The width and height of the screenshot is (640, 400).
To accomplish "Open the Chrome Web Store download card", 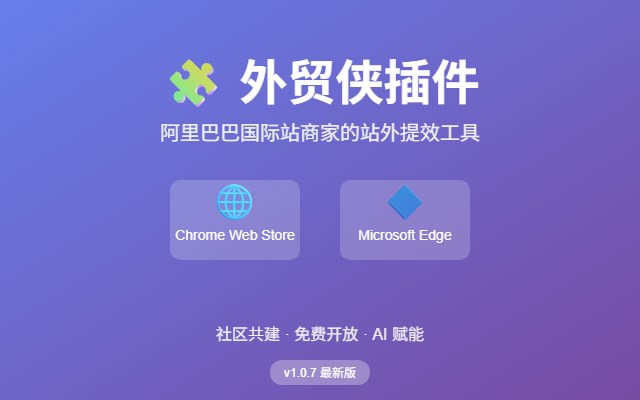I will click(x=234, y=220).
